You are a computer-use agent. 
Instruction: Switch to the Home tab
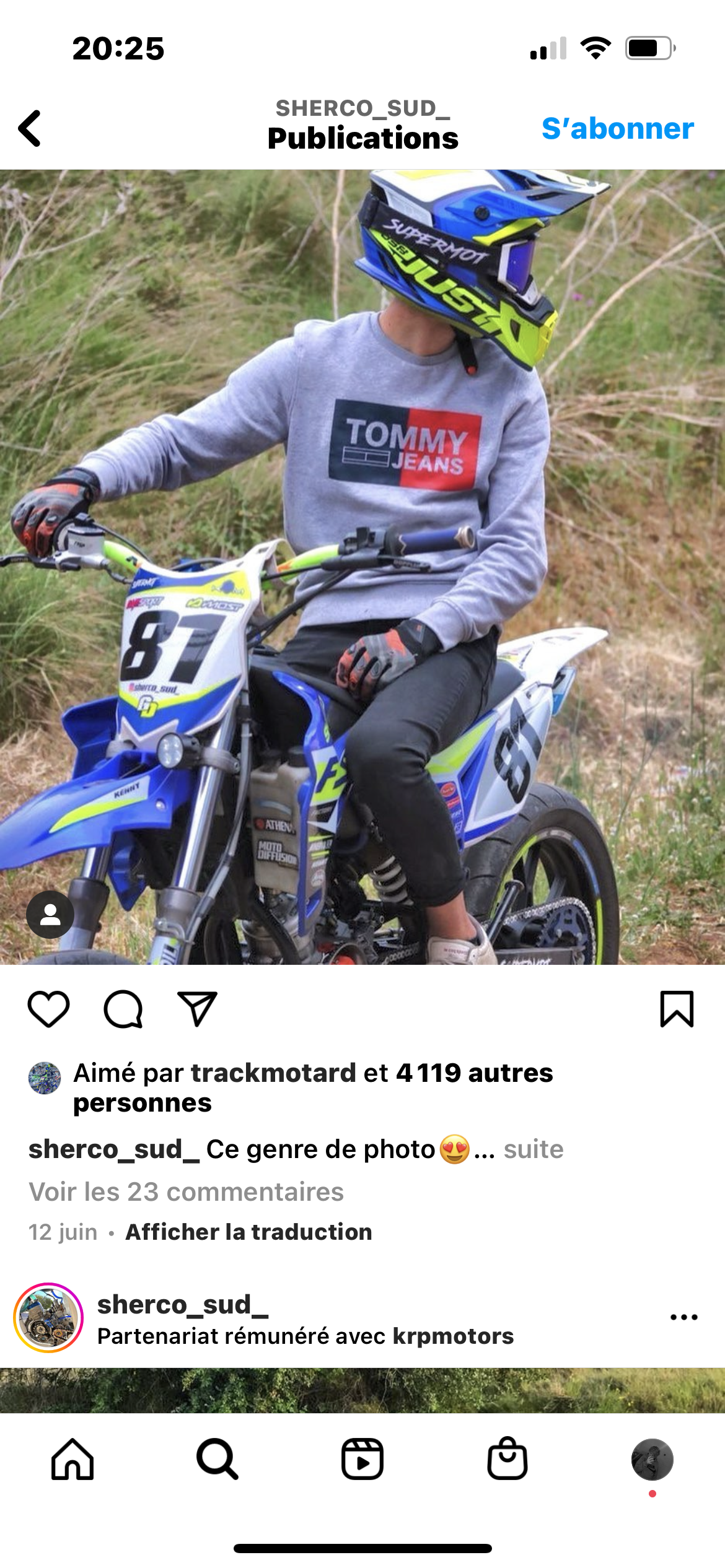coord(72,1459)
